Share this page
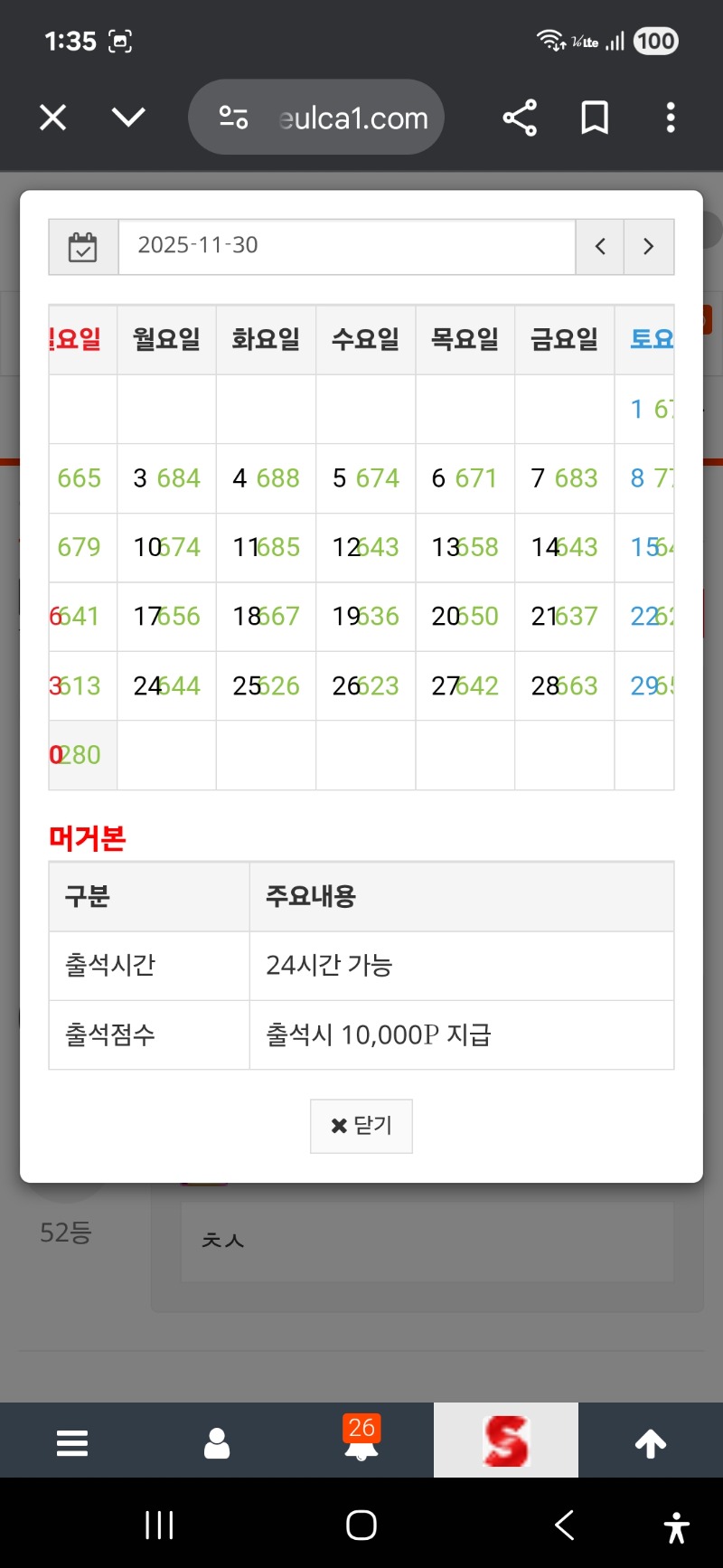The width and height of the screenshot is (723, 1568). [x=520, y=118]
